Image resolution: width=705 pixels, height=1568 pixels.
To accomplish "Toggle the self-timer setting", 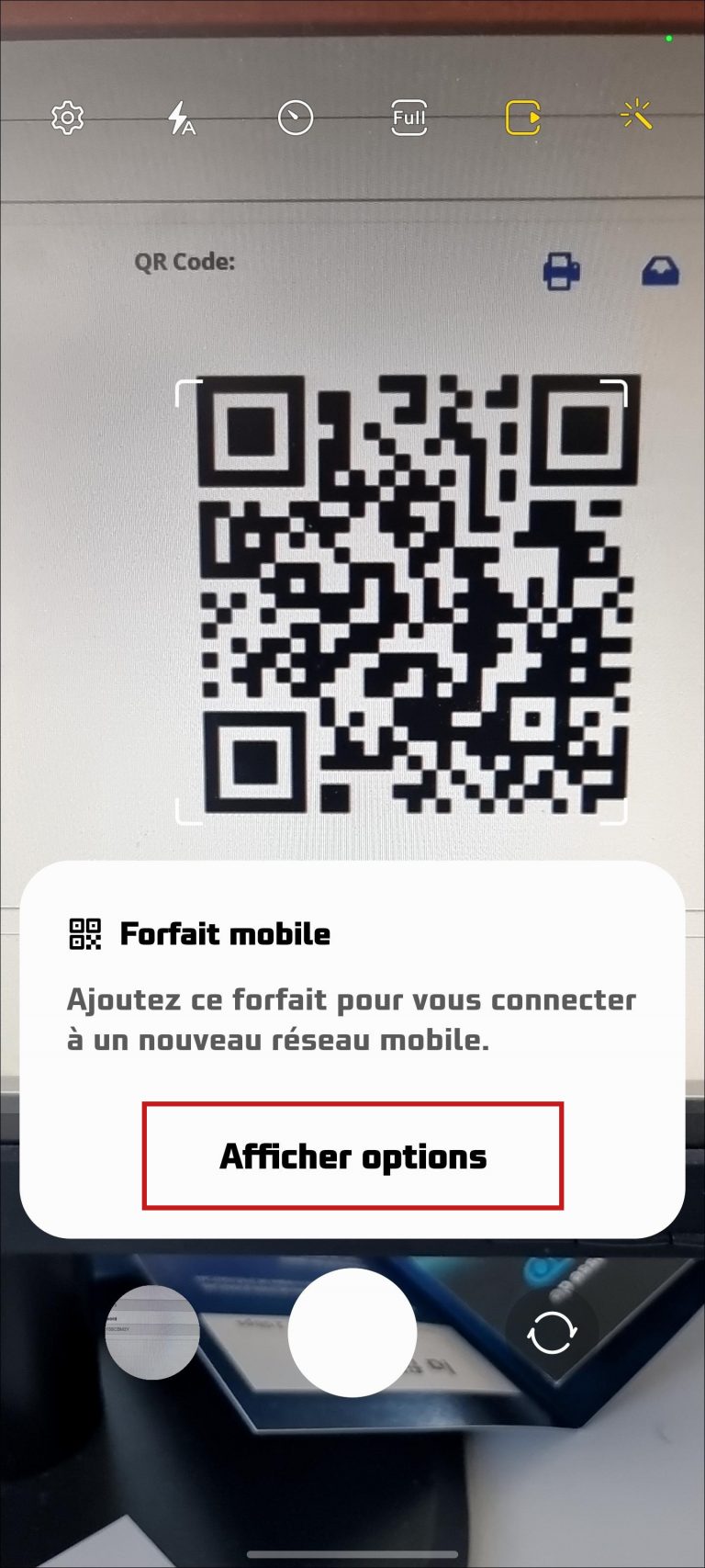I will [x=294, y=118].
